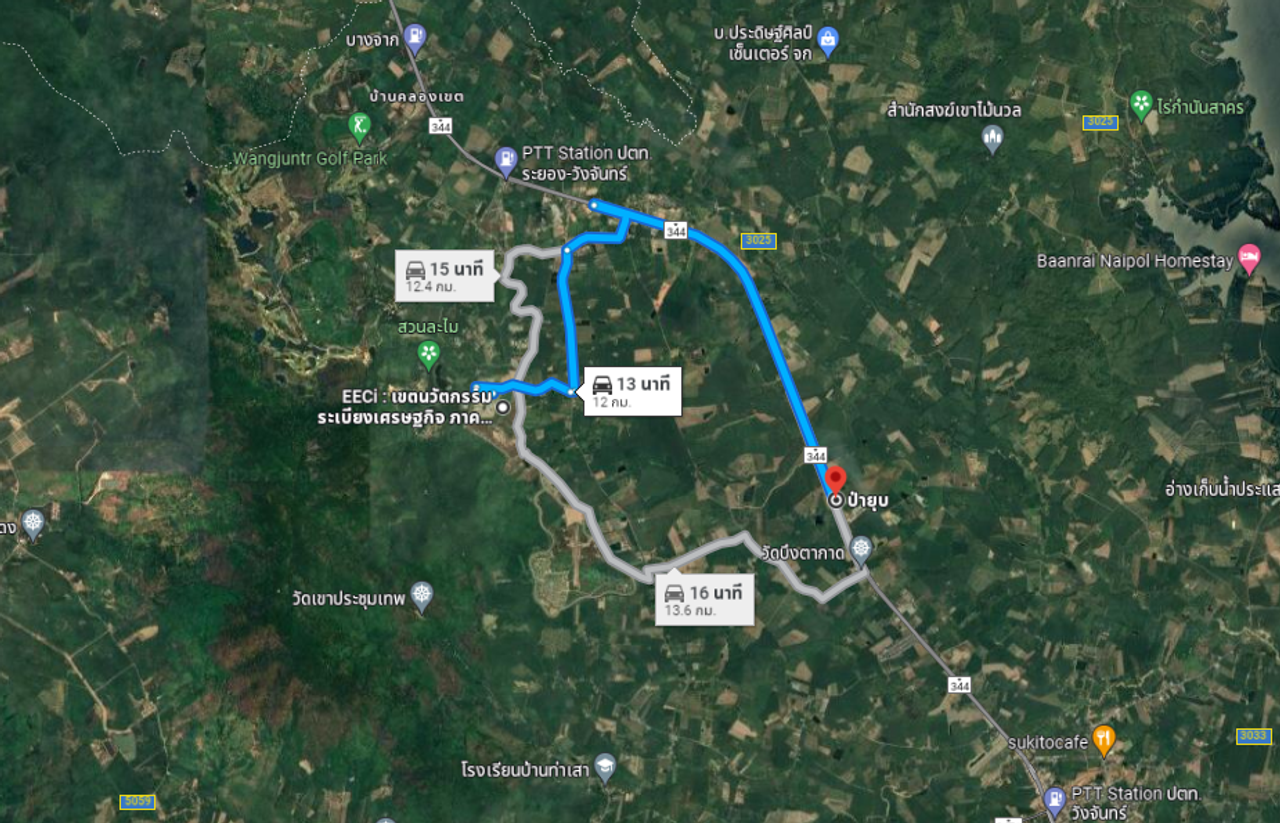Select the 15-minute 12.4 km alternate route
Screen dimensions: 1280x823
click(446, 276)
